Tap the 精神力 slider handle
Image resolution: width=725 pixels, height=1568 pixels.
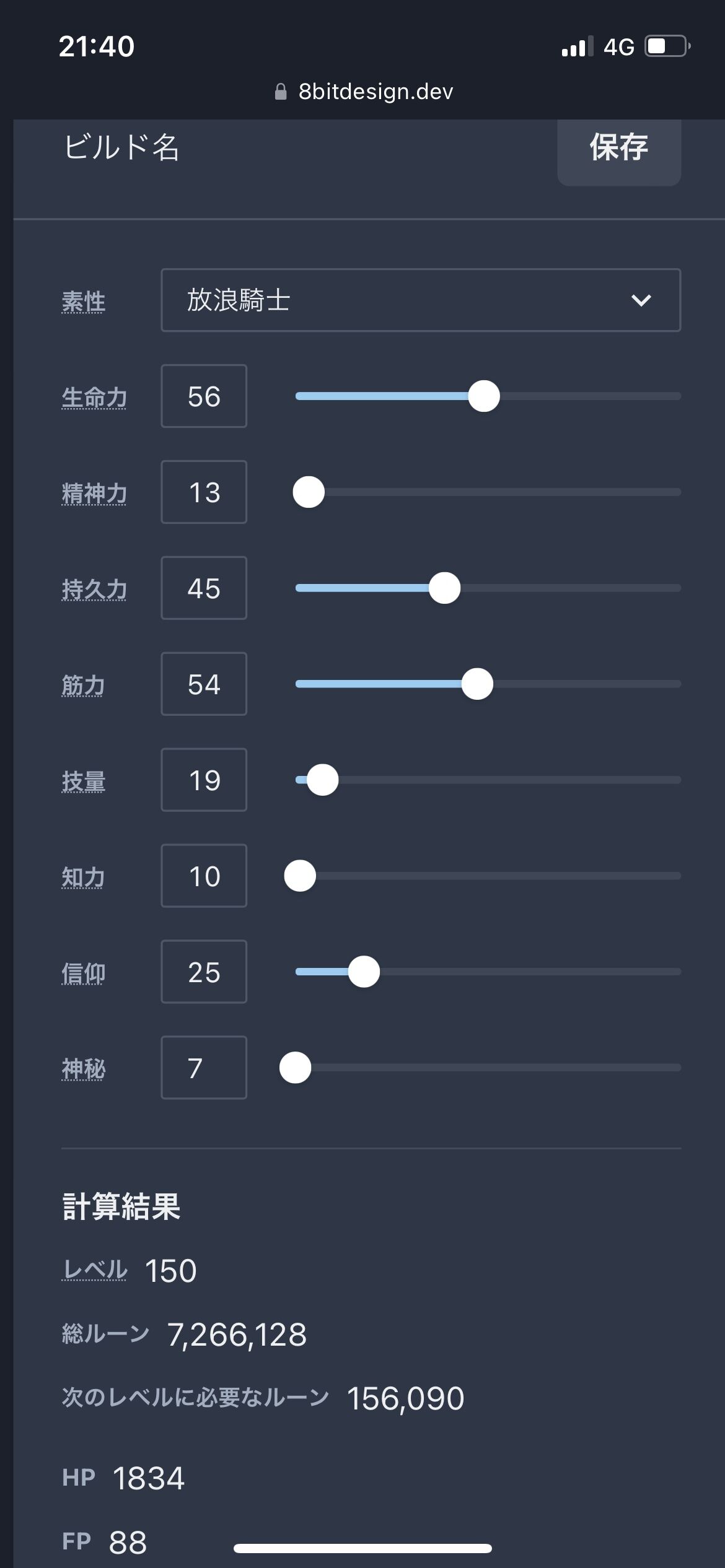[309, 492]
